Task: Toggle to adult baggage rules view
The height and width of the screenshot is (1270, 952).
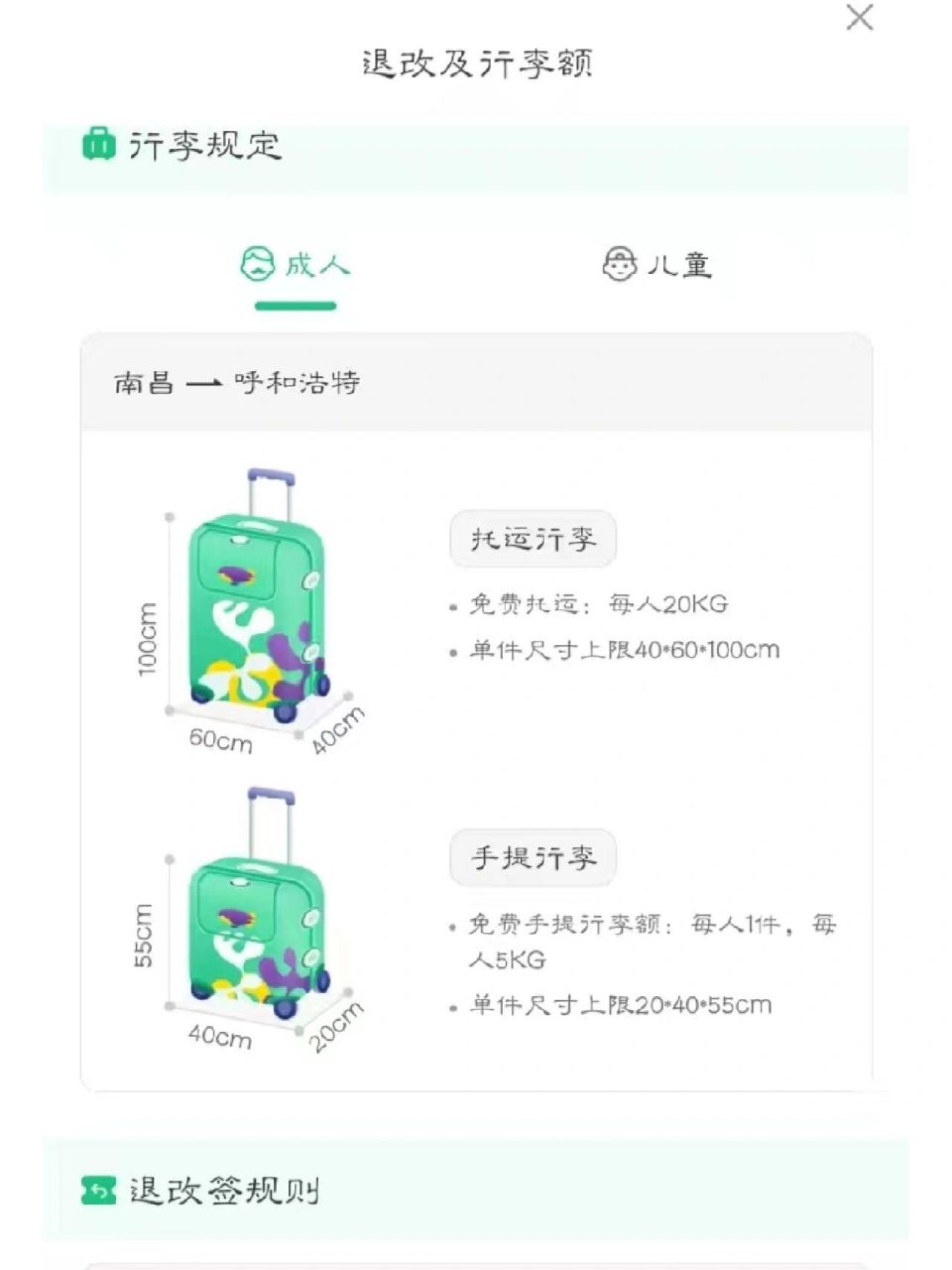Action: point(295,264)
